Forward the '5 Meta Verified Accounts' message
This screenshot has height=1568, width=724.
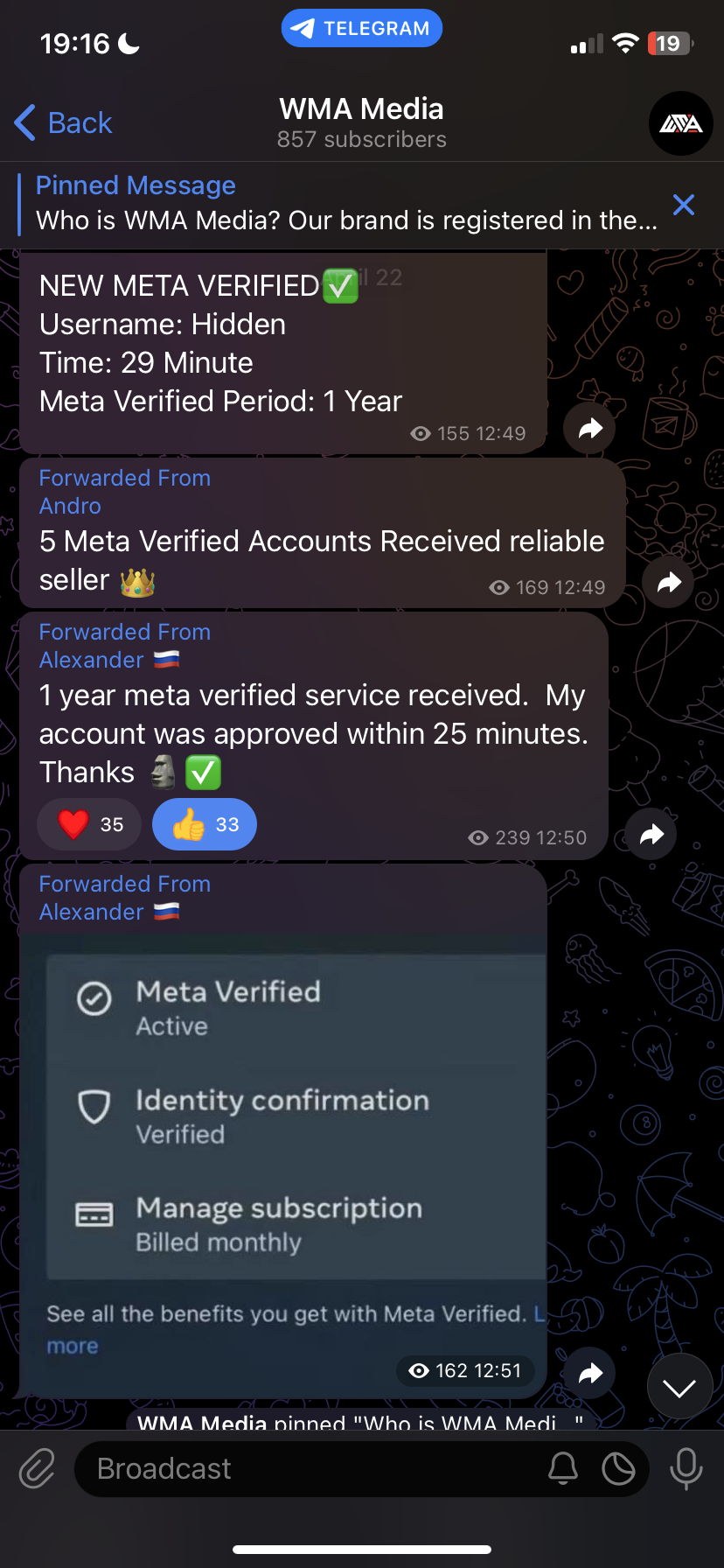pos(669,583)
